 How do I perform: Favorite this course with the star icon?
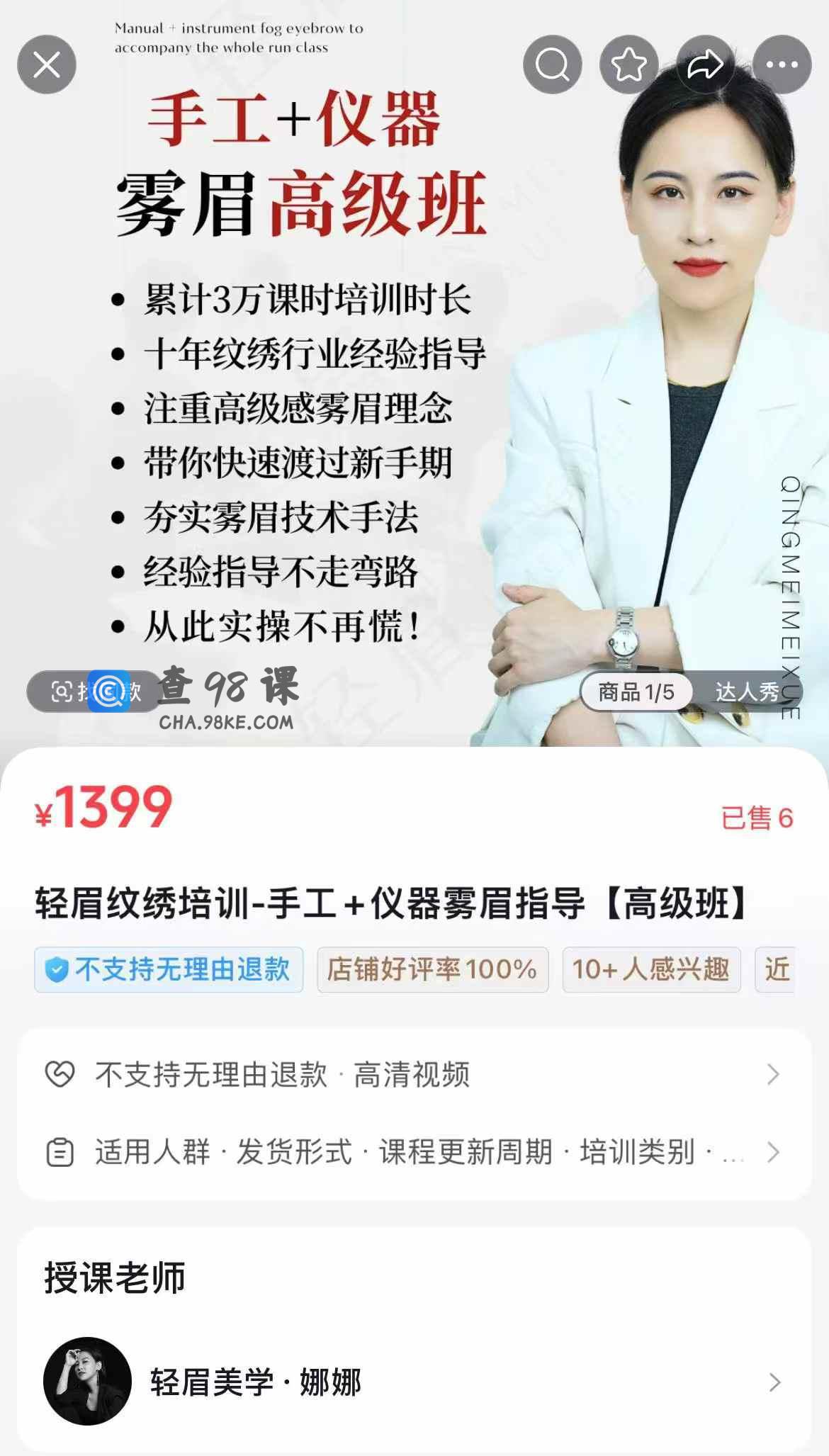pyautogui.click(x=628, y=65)
